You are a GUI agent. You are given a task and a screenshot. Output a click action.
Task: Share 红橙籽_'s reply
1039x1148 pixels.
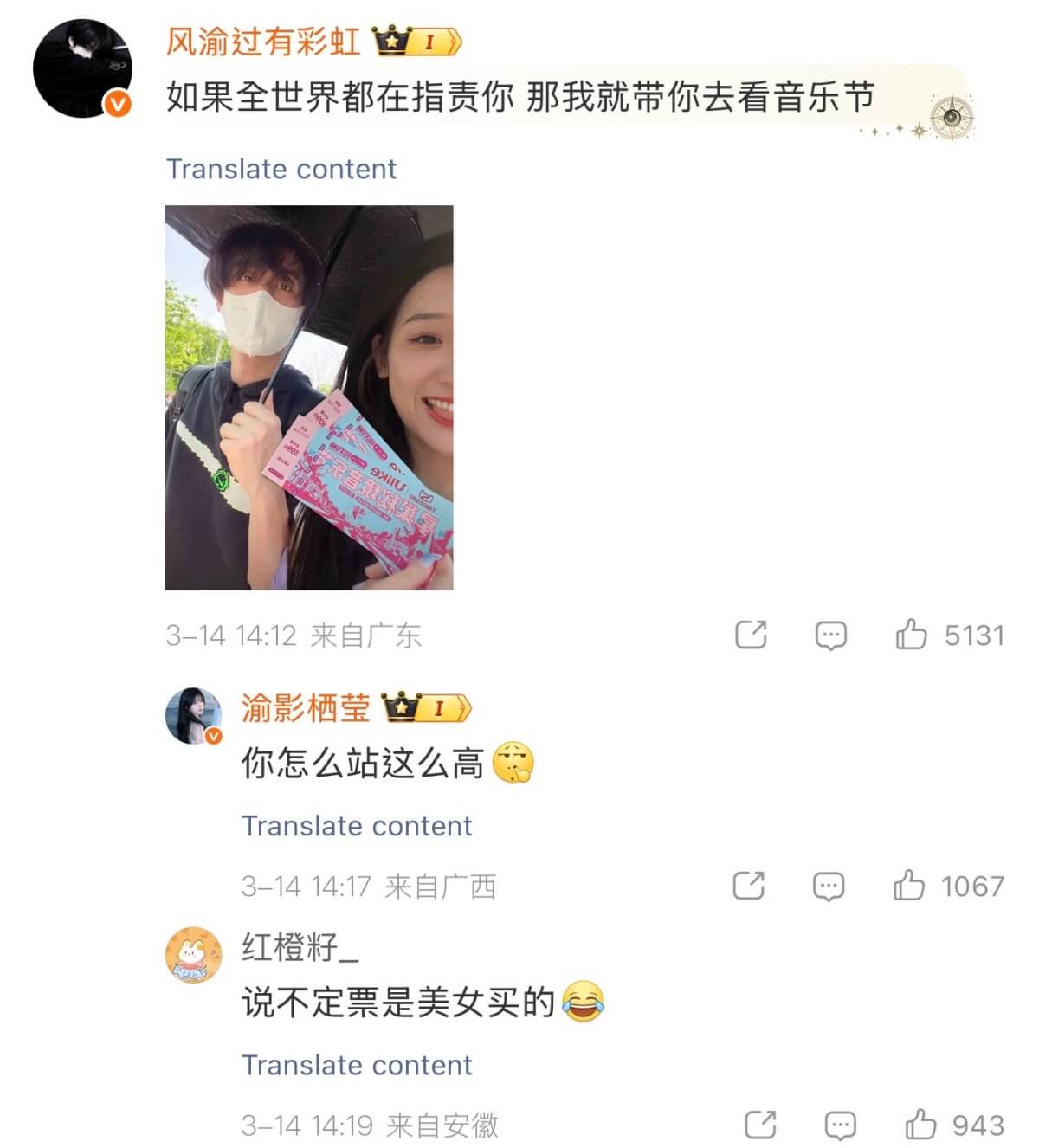point(760,1125)
